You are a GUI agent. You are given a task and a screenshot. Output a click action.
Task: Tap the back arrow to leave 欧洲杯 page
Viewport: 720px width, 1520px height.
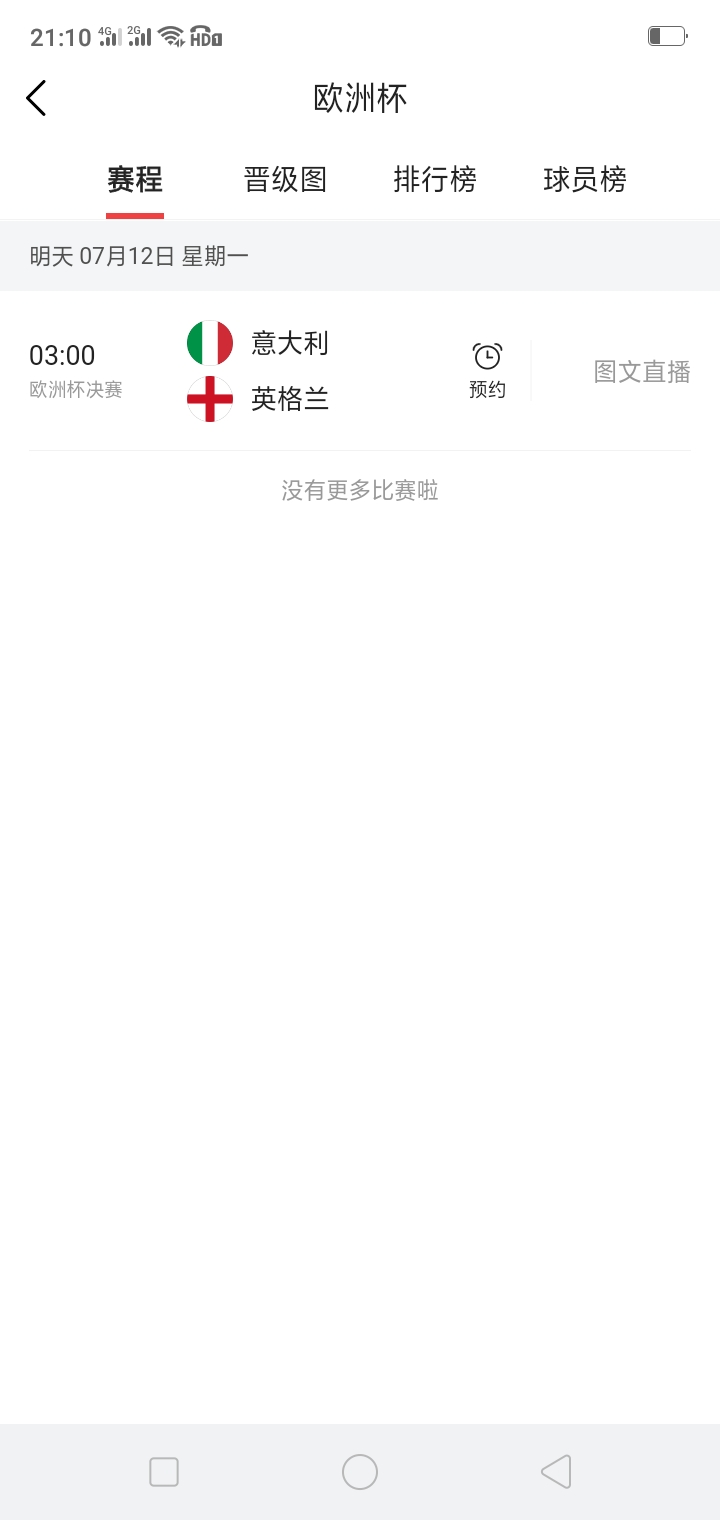(36, 97)
